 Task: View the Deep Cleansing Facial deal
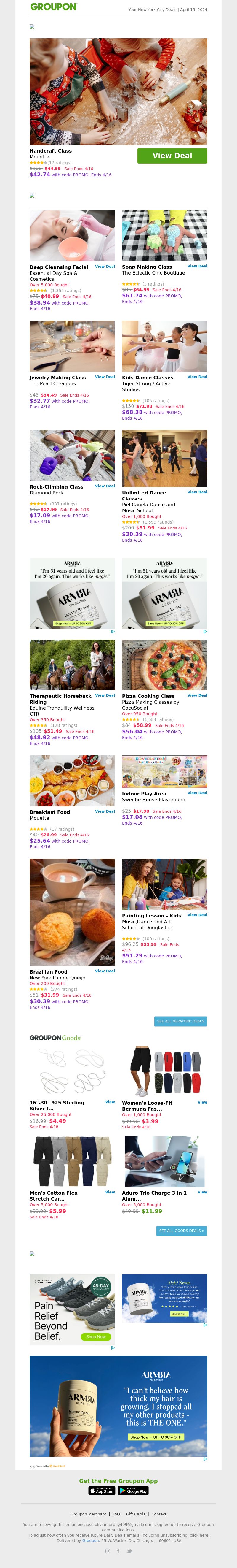105,266
